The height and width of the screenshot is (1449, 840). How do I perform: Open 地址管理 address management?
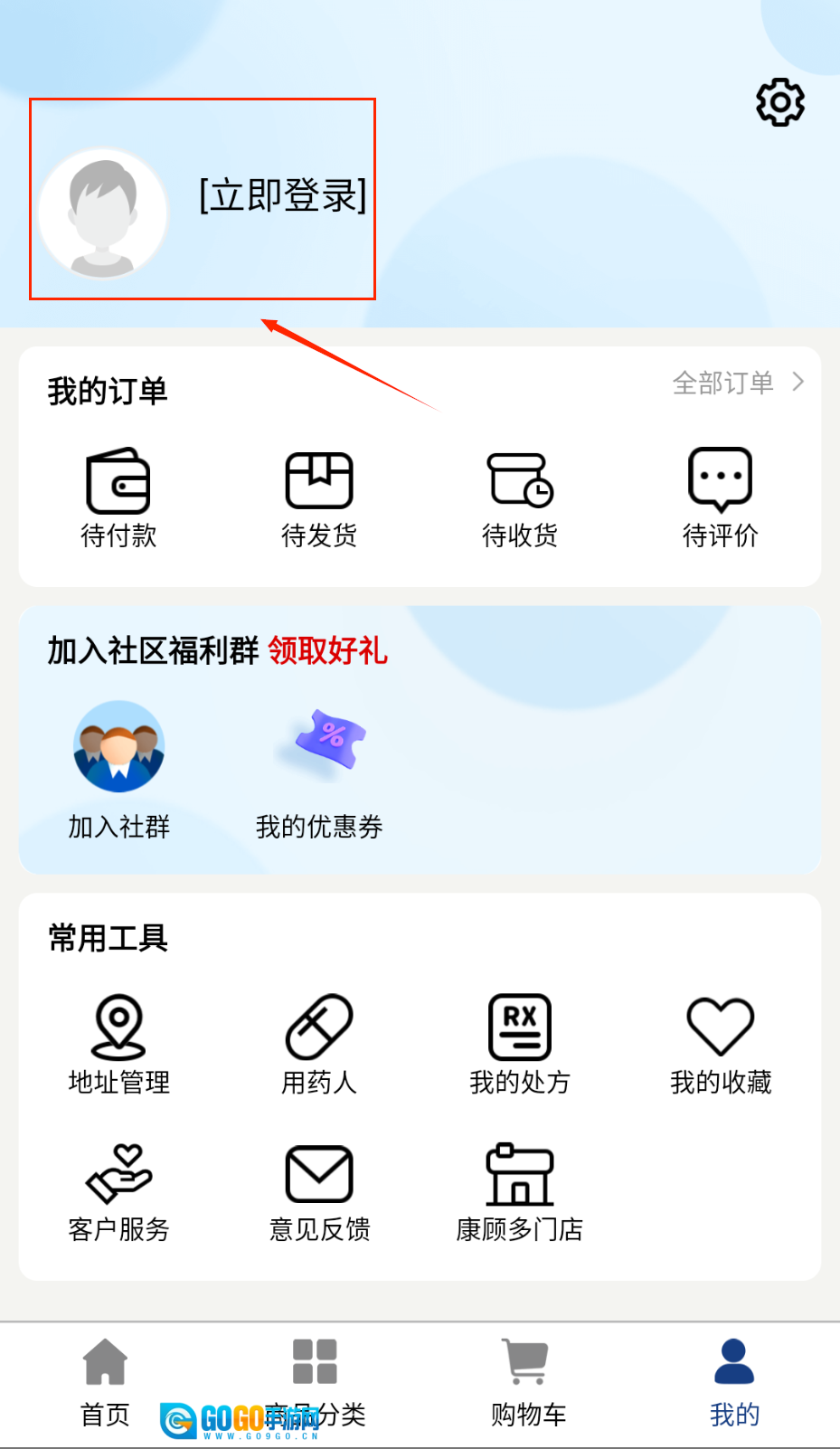pos(118,1045)
